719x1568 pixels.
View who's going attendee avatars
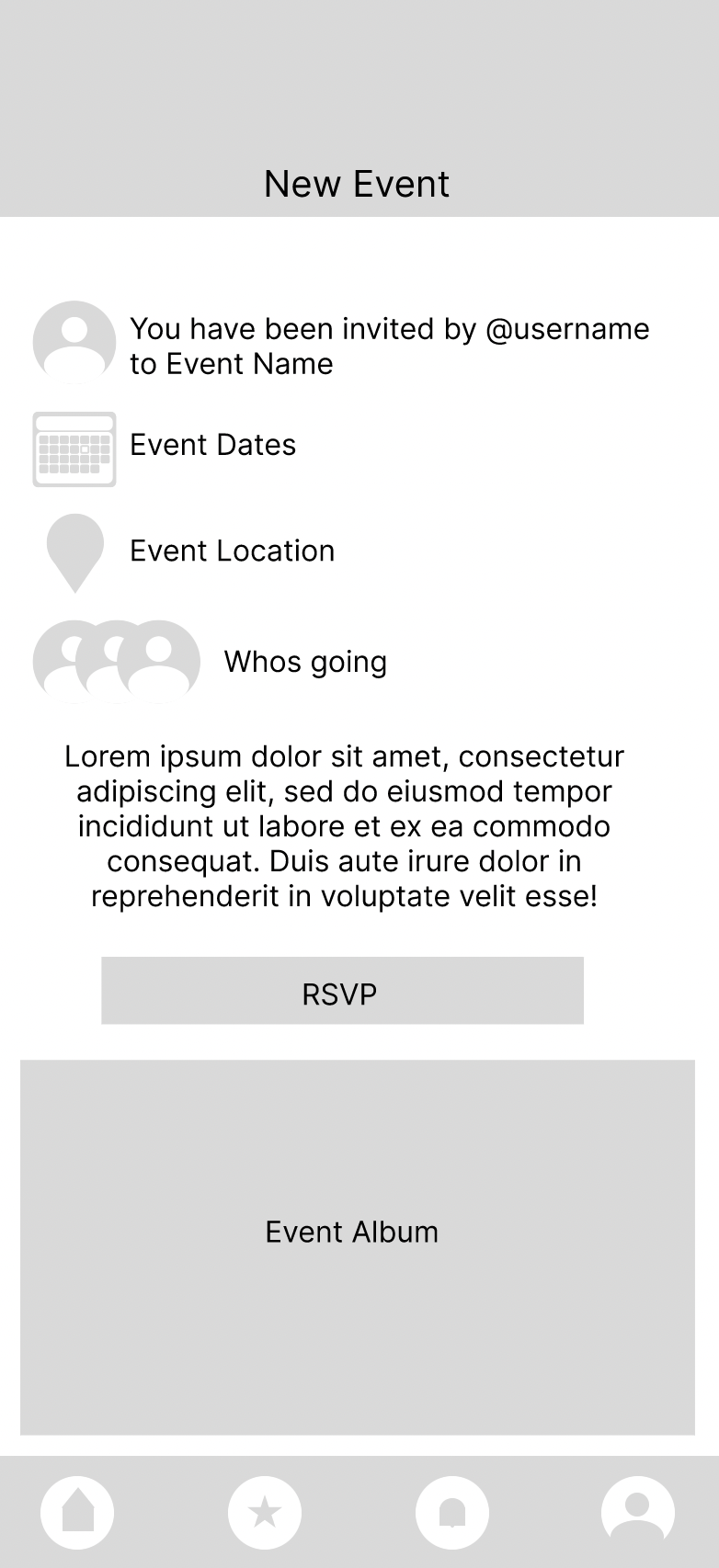pos(117,662)
